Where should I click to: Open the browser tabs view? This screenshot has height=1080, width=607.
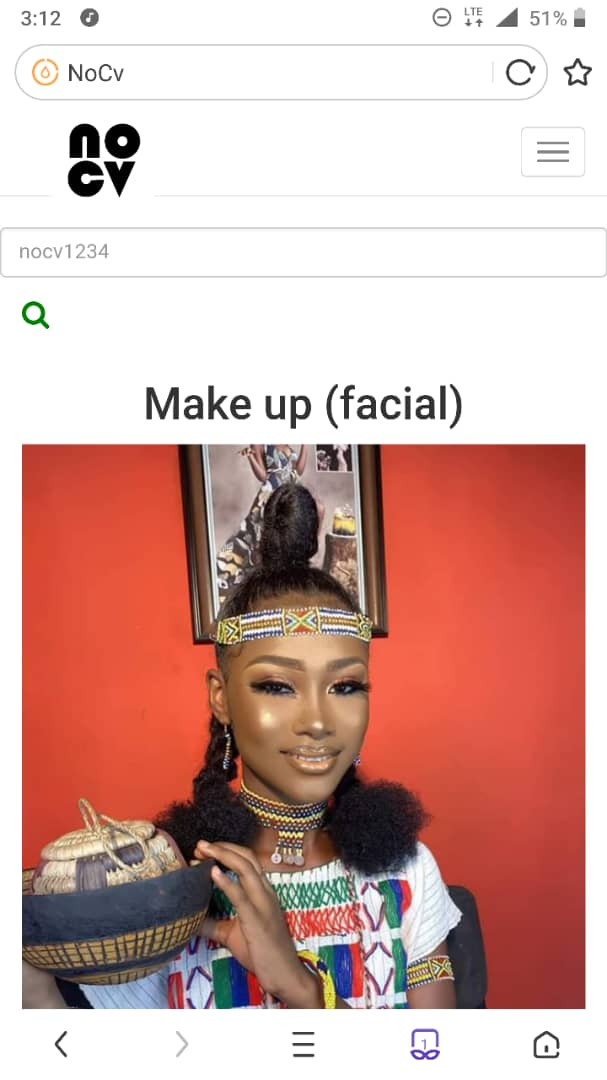424,1044
